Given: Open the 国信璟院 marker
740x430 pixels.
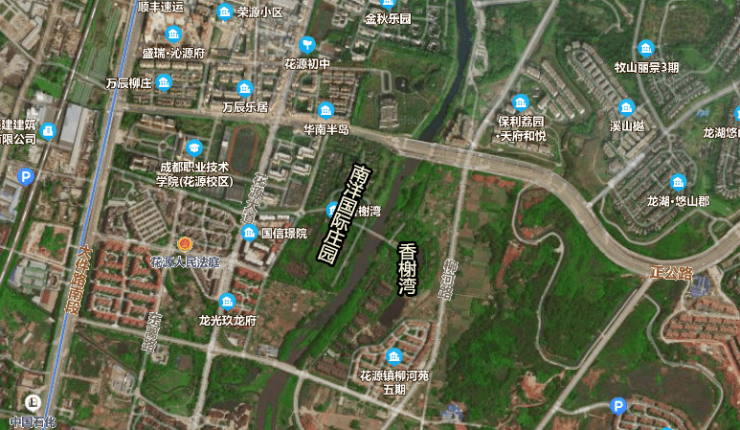Looking at the screenshot, I should [249, 233].
